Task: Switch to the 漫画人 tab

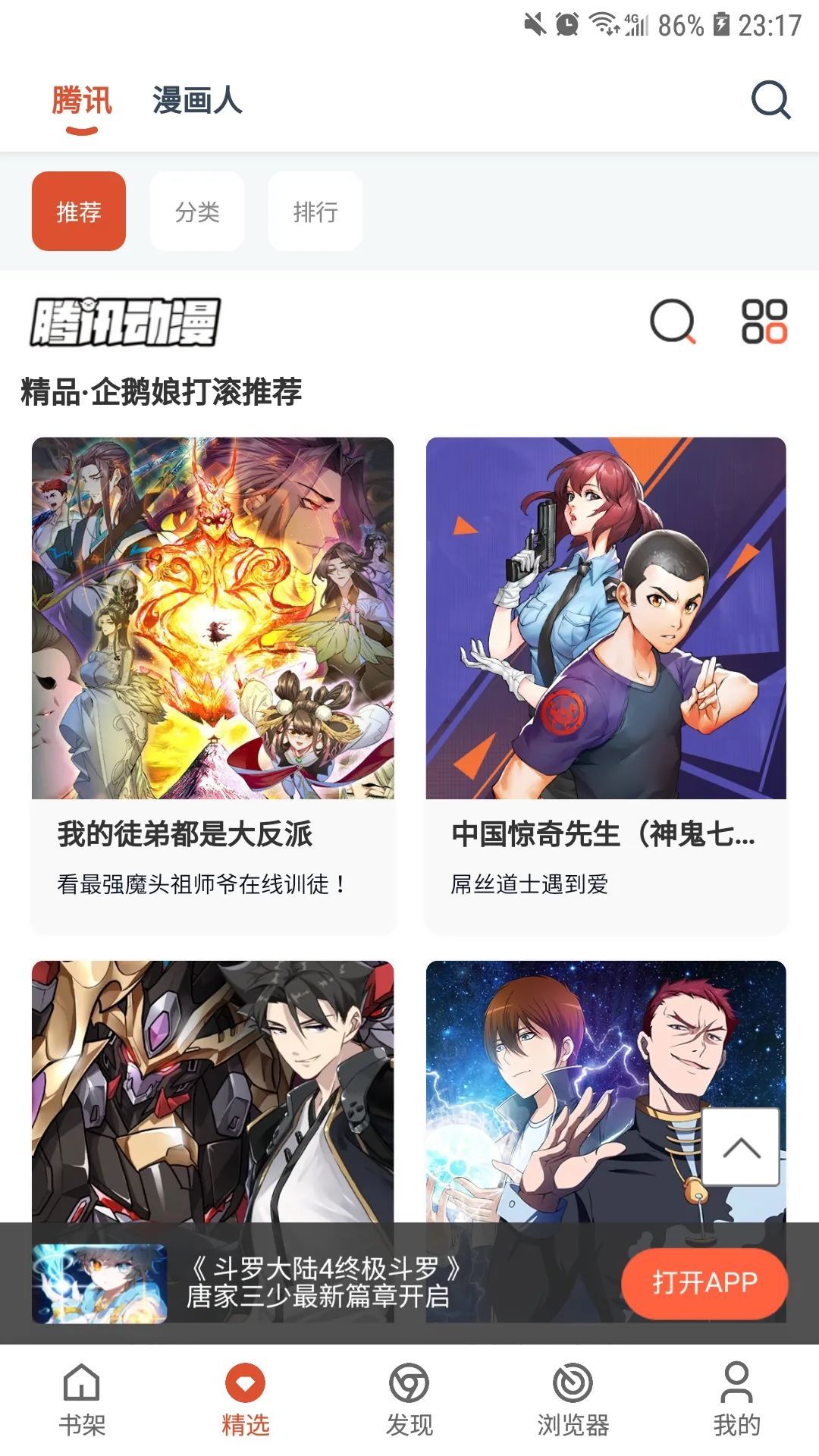Action: point(195,101)
